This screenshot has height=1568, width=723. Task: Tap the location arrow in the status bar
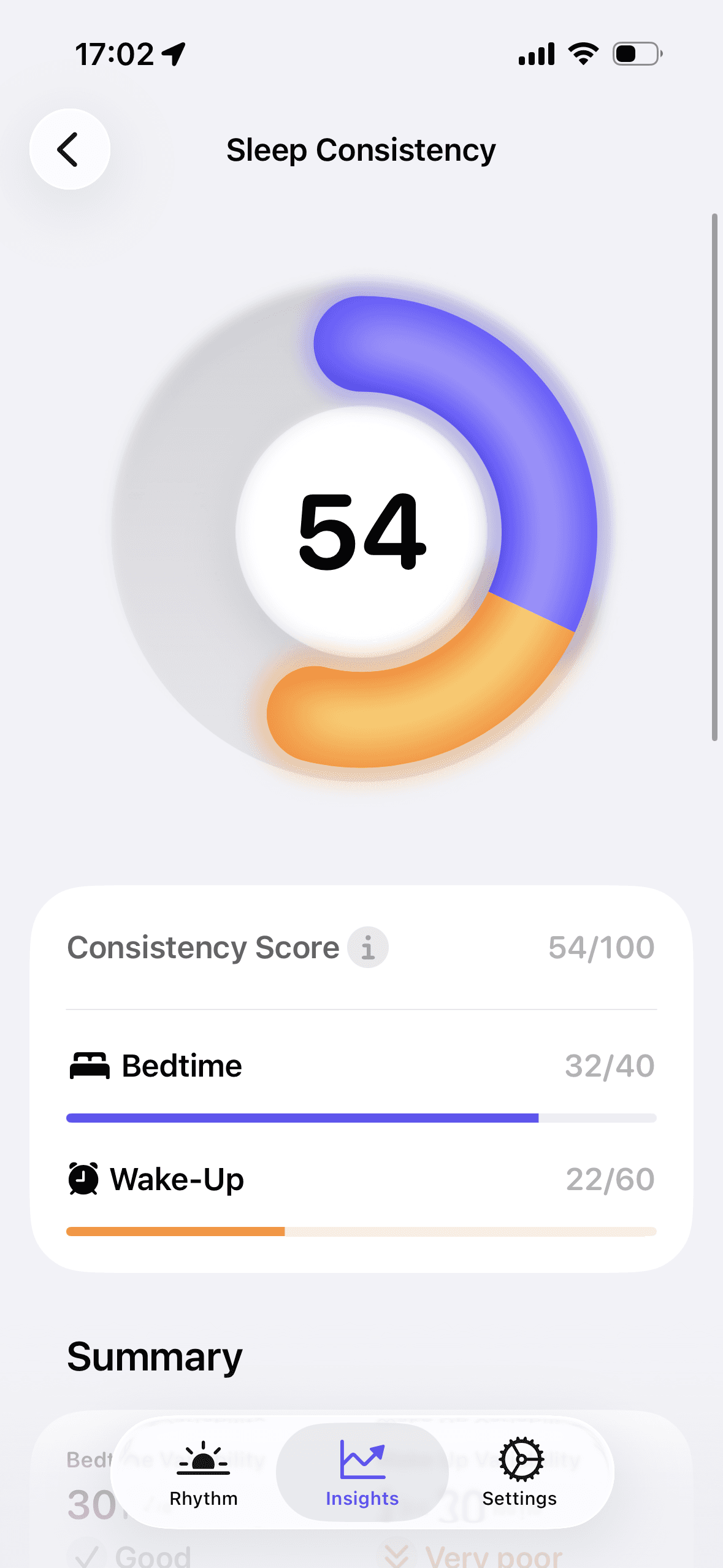coord(174,53)
